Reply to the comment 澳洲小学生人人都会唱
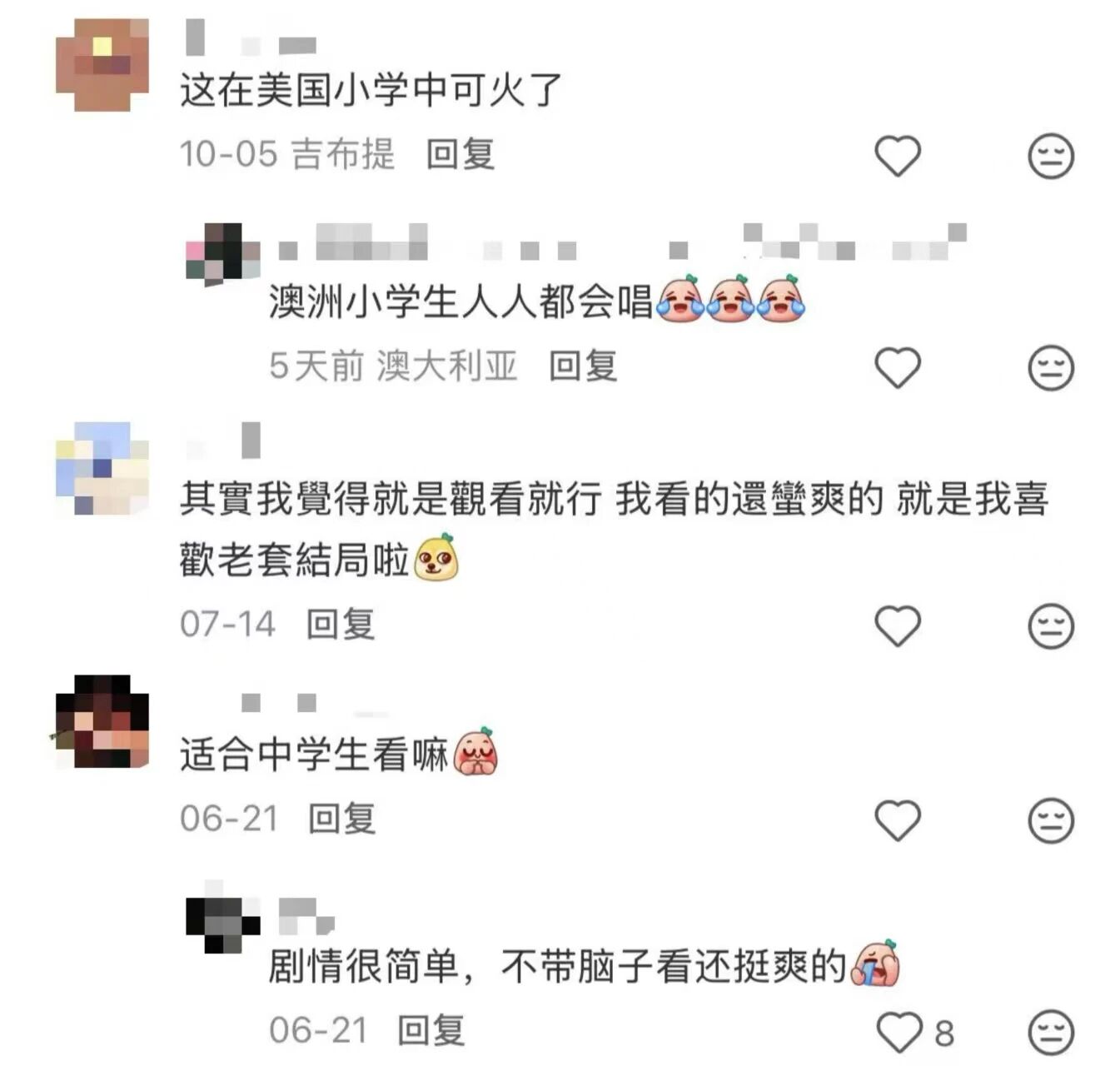The height and width of the screenshot is (1066, 1120). [583, 366]
